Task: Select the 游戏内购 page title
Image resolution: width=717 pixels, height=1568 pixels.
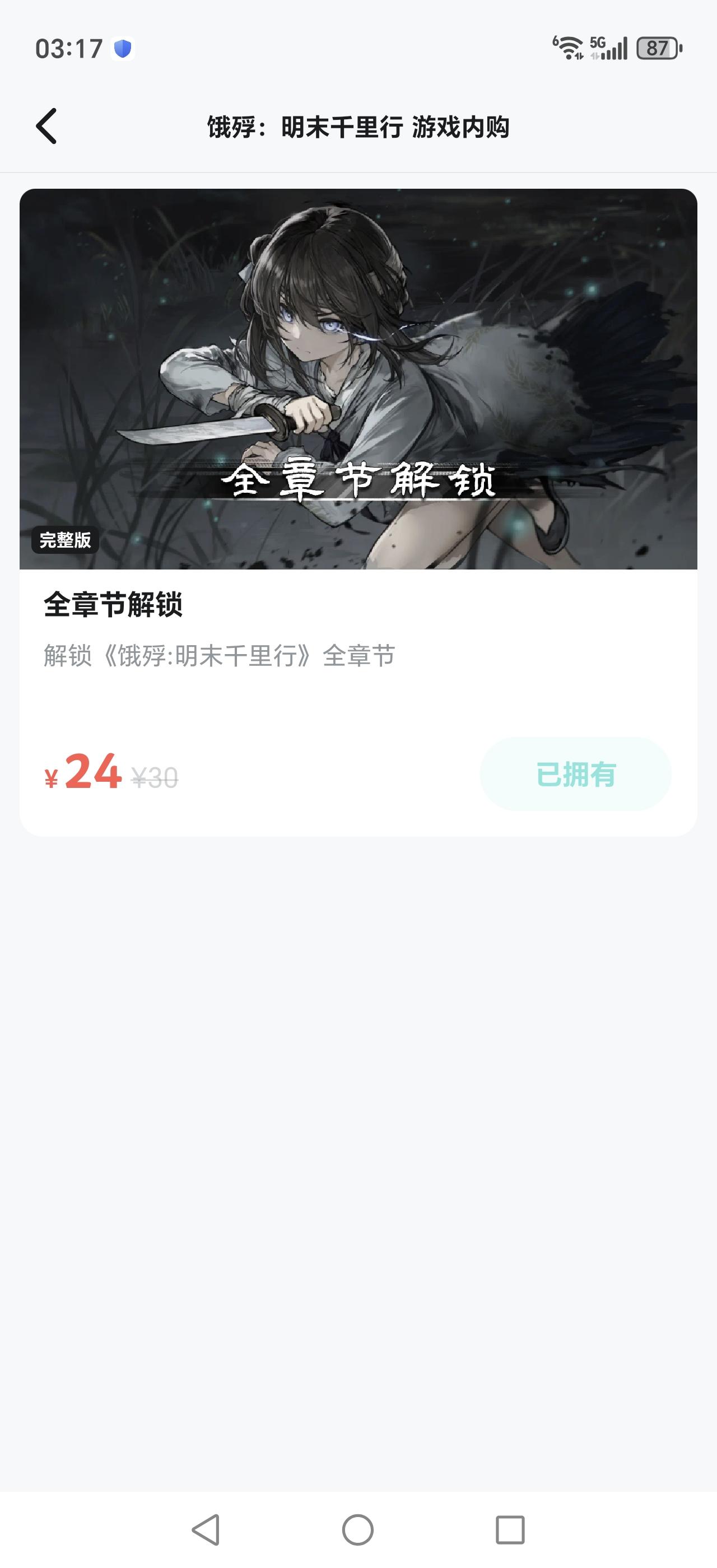Action: click(465, 127)
